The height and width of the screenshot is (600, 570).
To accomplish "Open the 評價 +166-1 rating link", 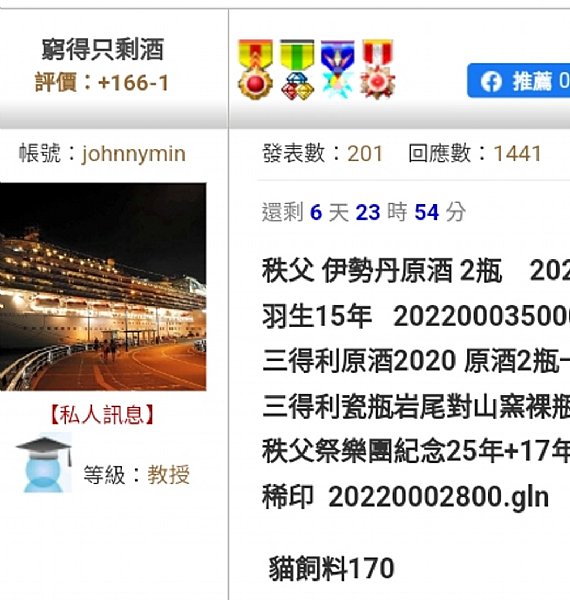I will tap(102, 83).
